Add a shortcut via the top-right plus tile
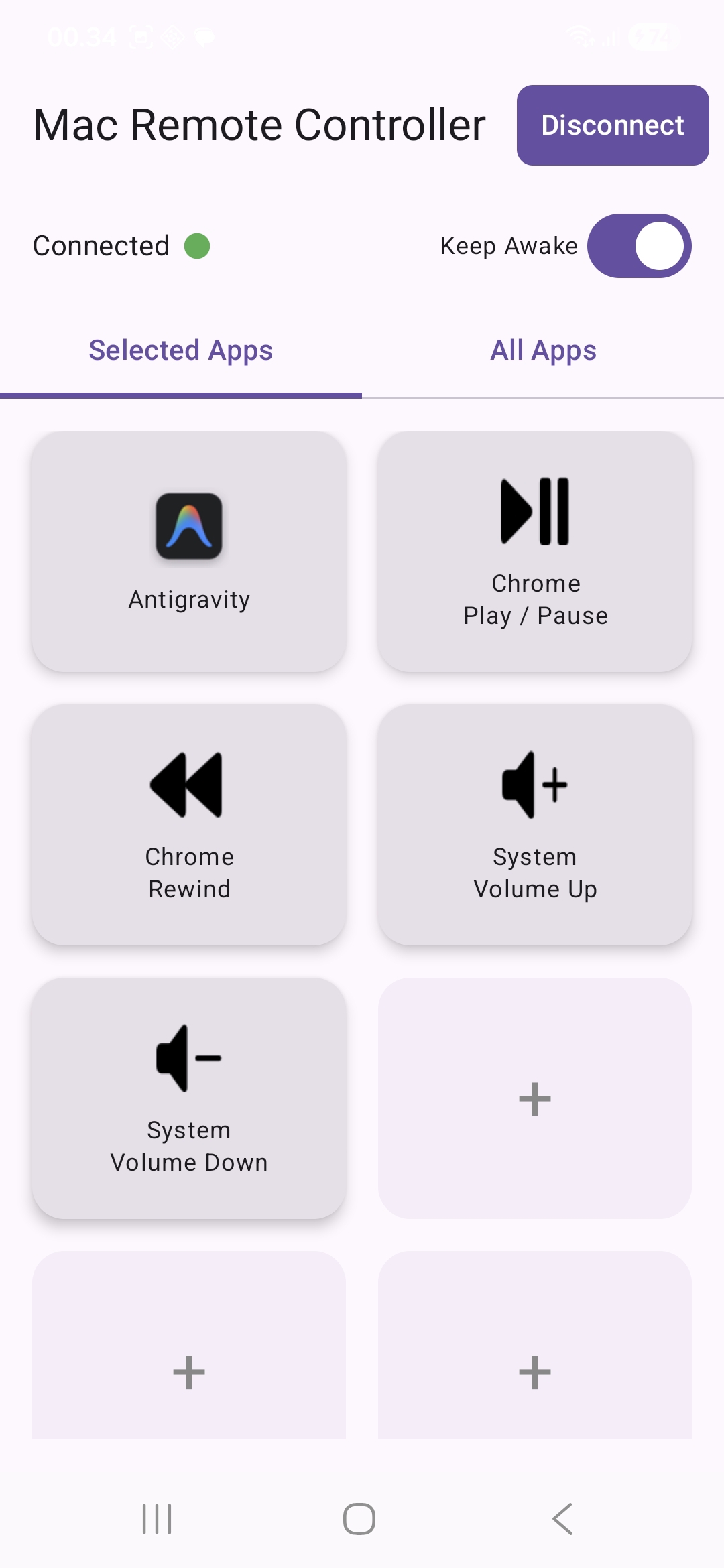The width and height of the screenshot is (724, 1568). (x=534, y=1099)
